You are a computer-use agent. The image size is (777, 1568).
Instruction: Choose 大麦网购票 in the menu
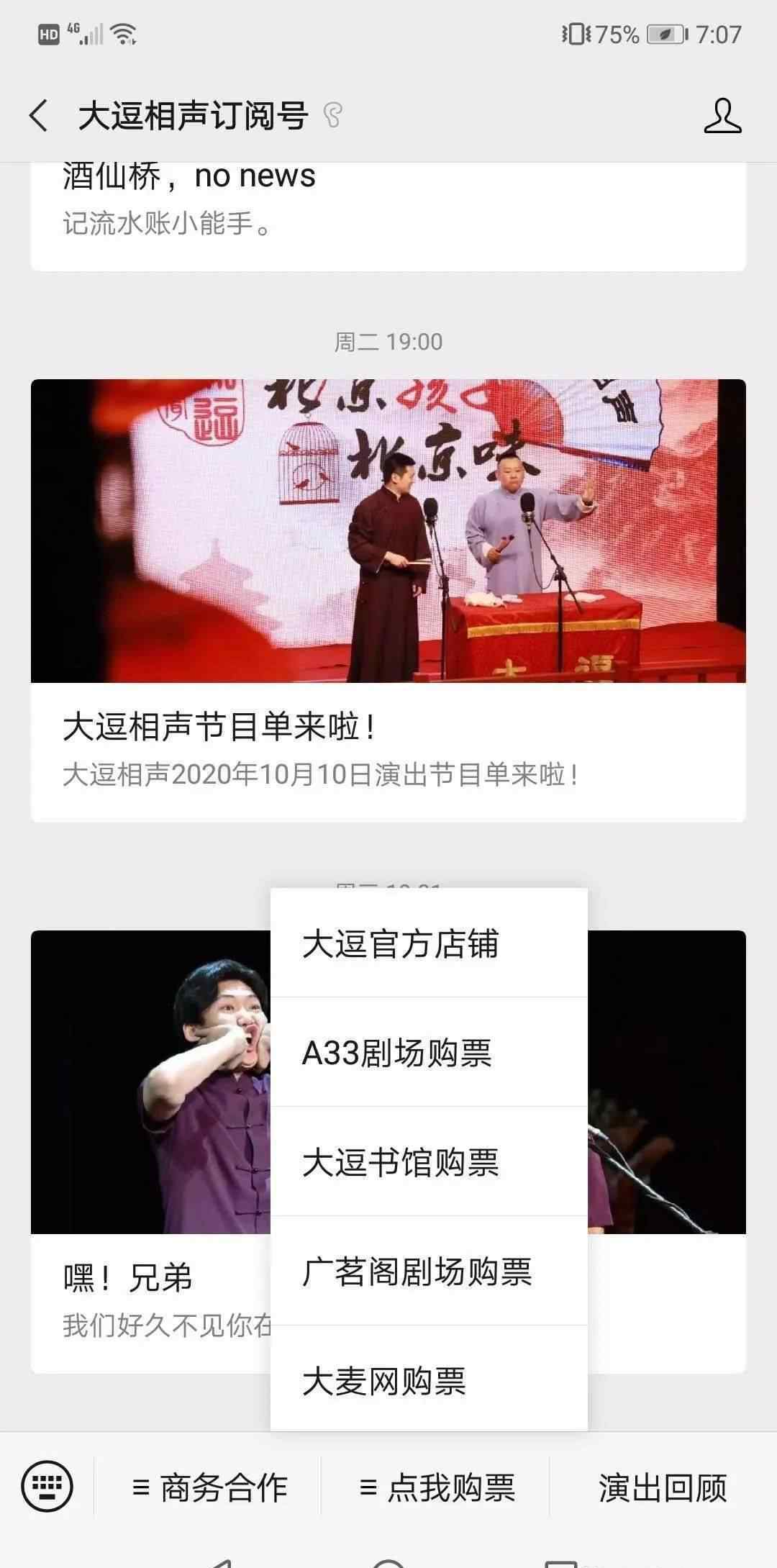(429, 1379)
